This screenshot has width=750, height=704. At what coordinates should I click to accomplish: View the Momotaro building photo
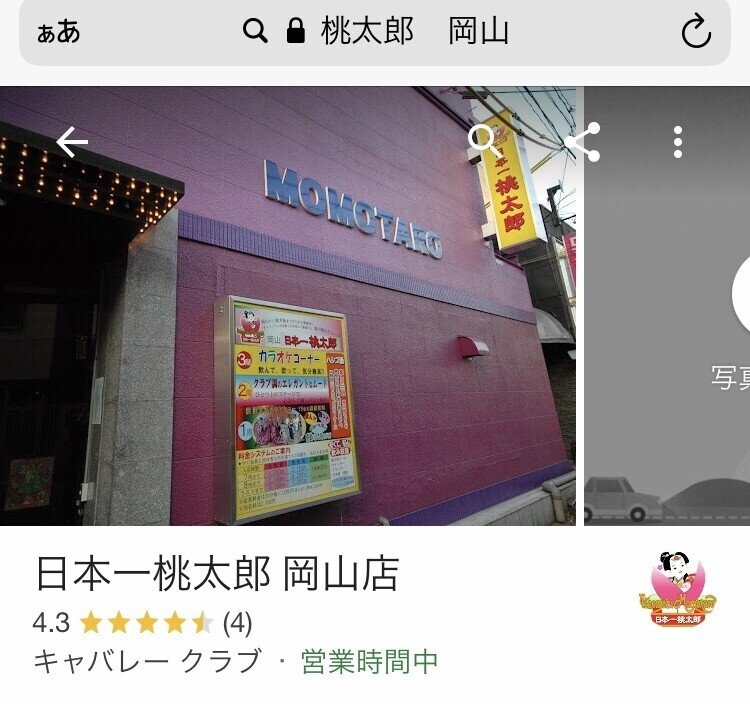coord(290,330)
